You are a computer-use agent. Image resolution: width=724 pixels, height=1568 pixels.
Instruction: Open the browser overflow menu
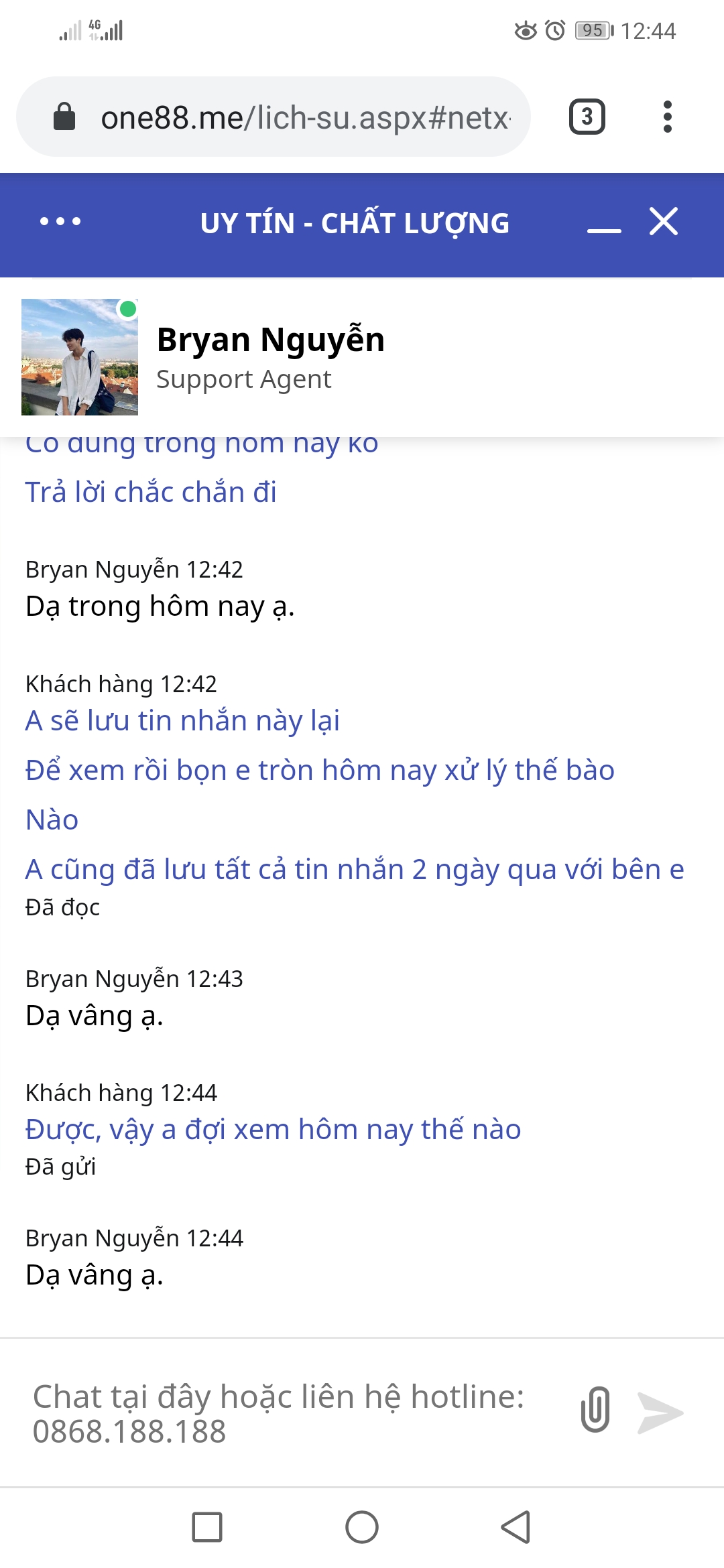(667, 117)
